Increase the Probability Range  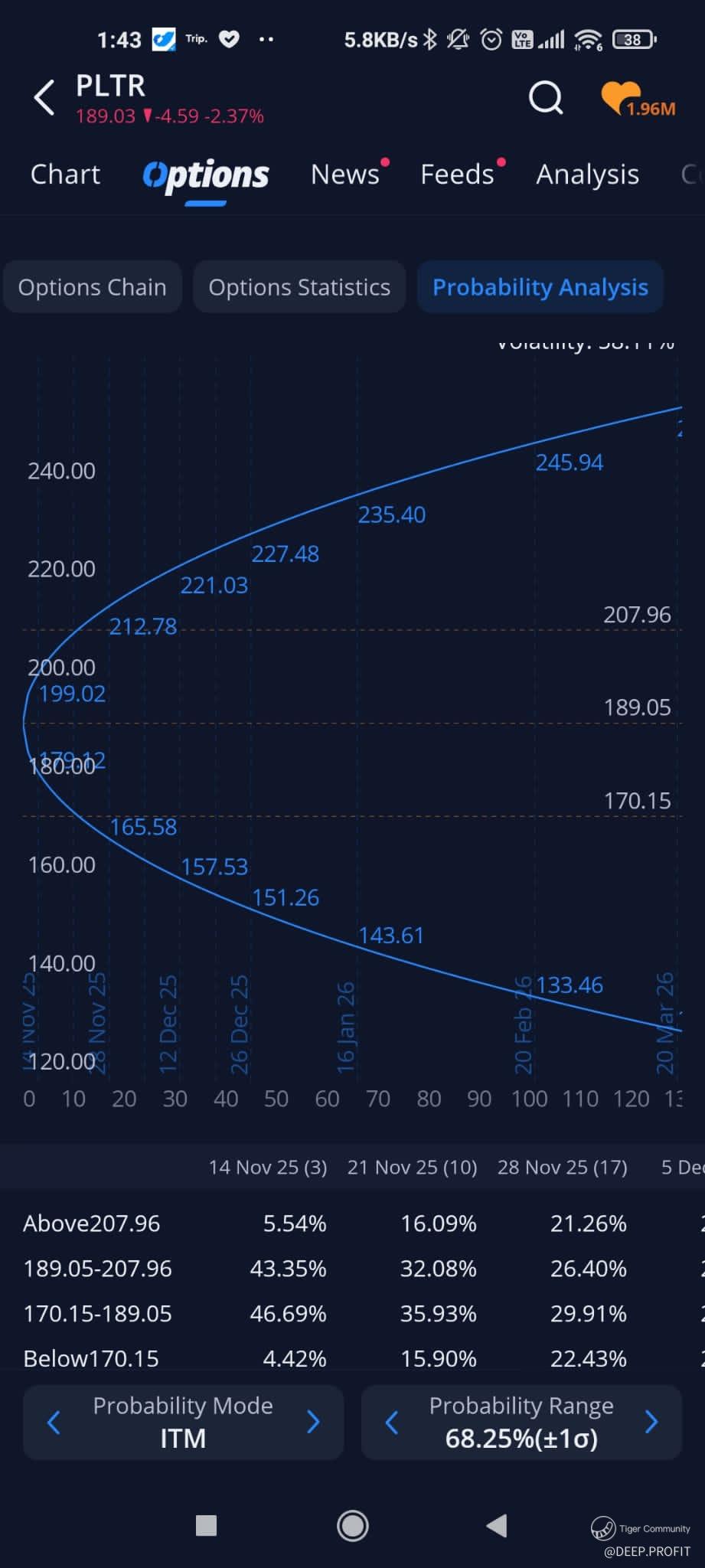click(651, 1423)
